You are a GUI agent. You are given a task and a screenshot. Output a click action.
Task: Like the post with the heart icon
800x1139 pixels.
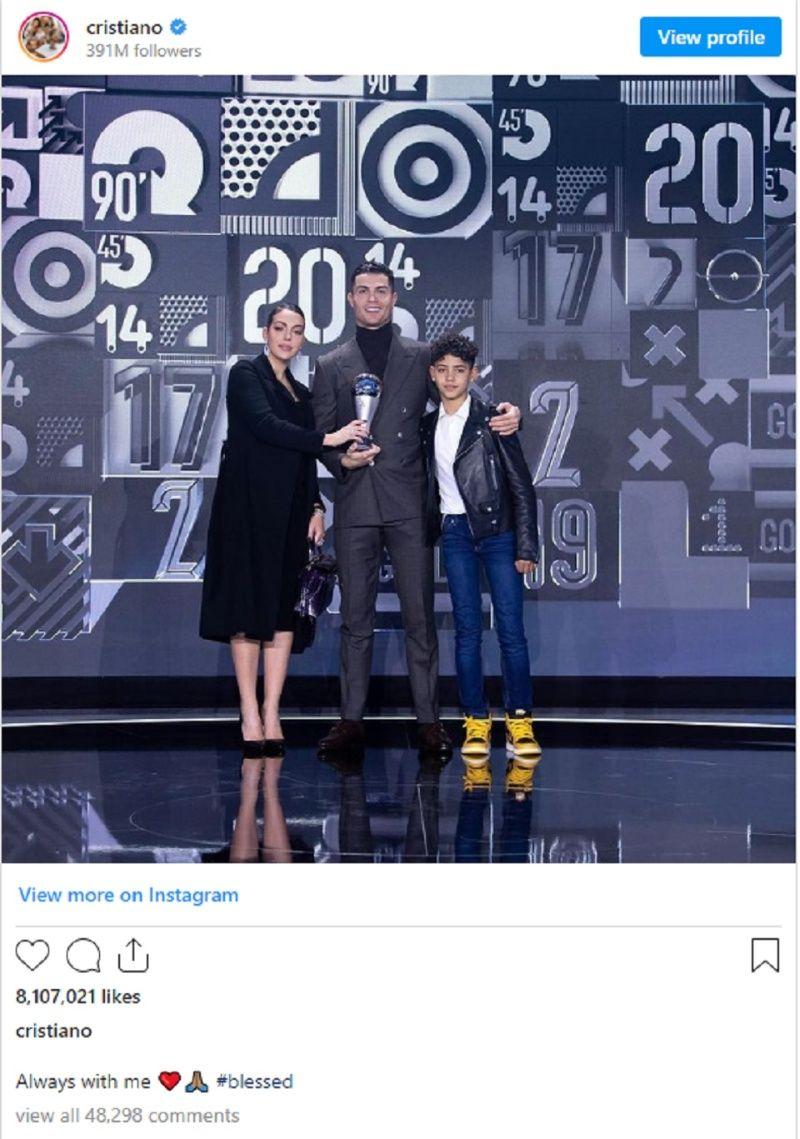coord(32,956)
